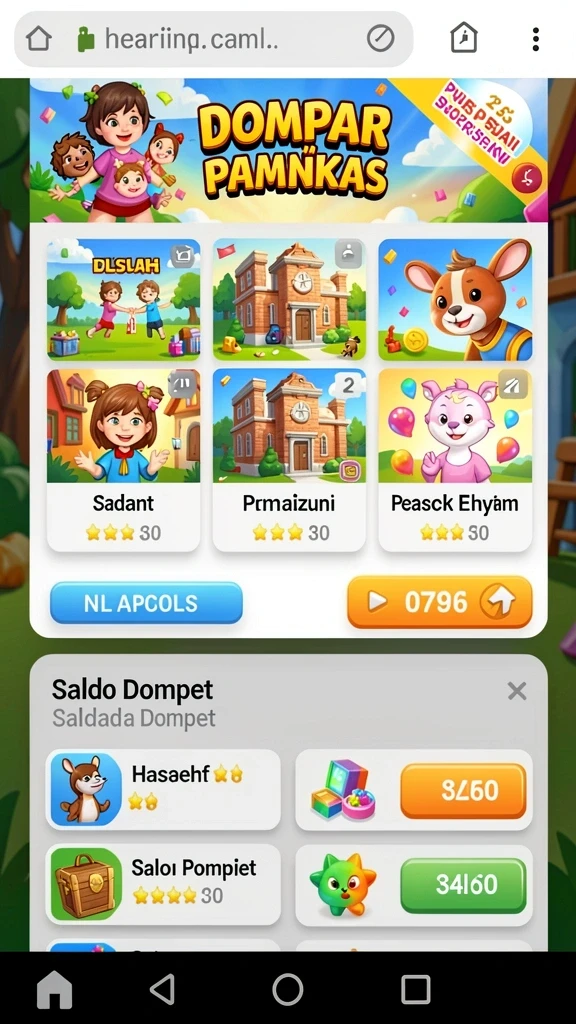Open the Saloı Pompiet row
This screenshot has width=576, height=1024.
pyautogui.click(x=163, y=884)
